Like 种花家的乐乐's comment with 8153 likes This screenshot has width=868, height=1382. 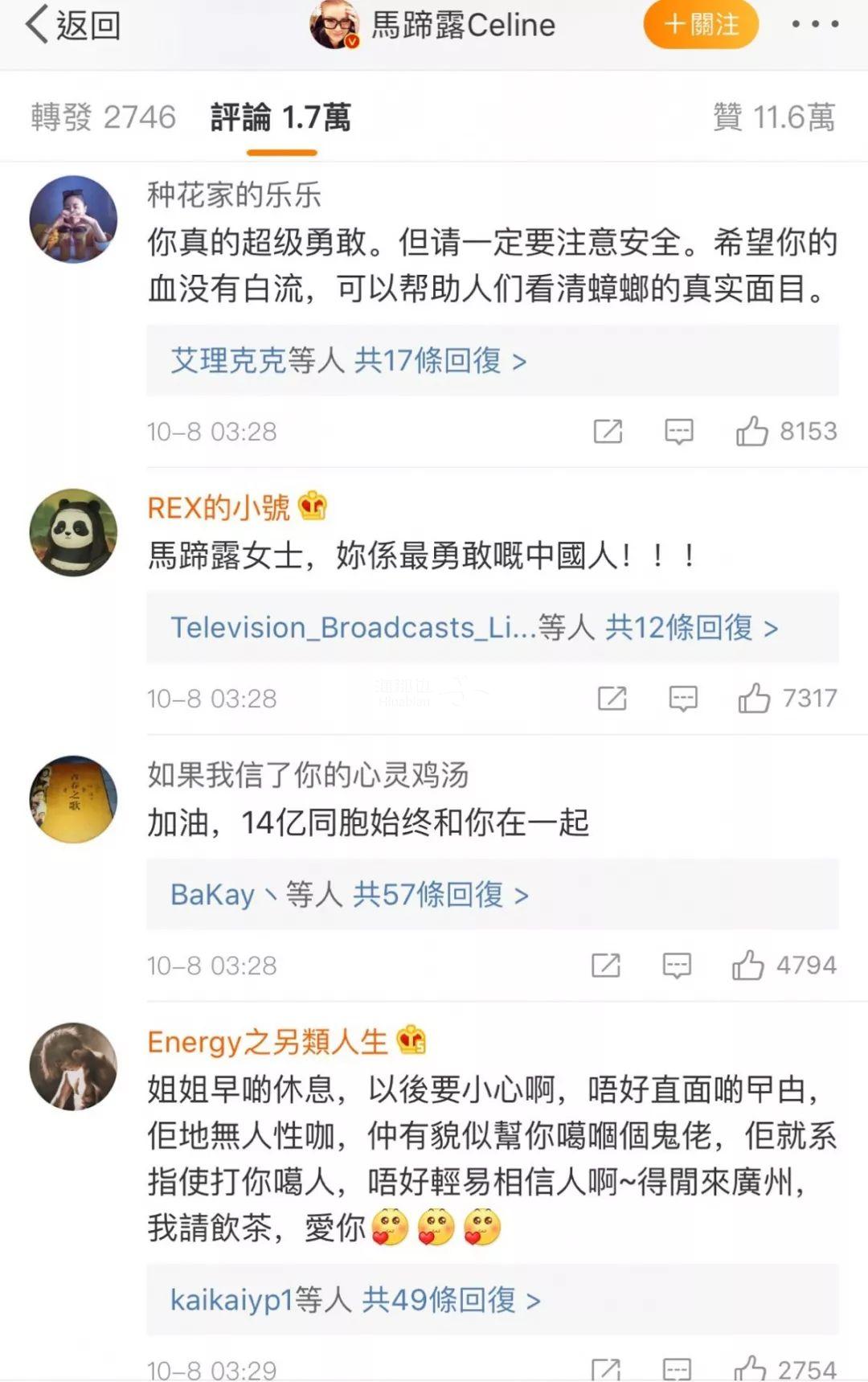752,432
